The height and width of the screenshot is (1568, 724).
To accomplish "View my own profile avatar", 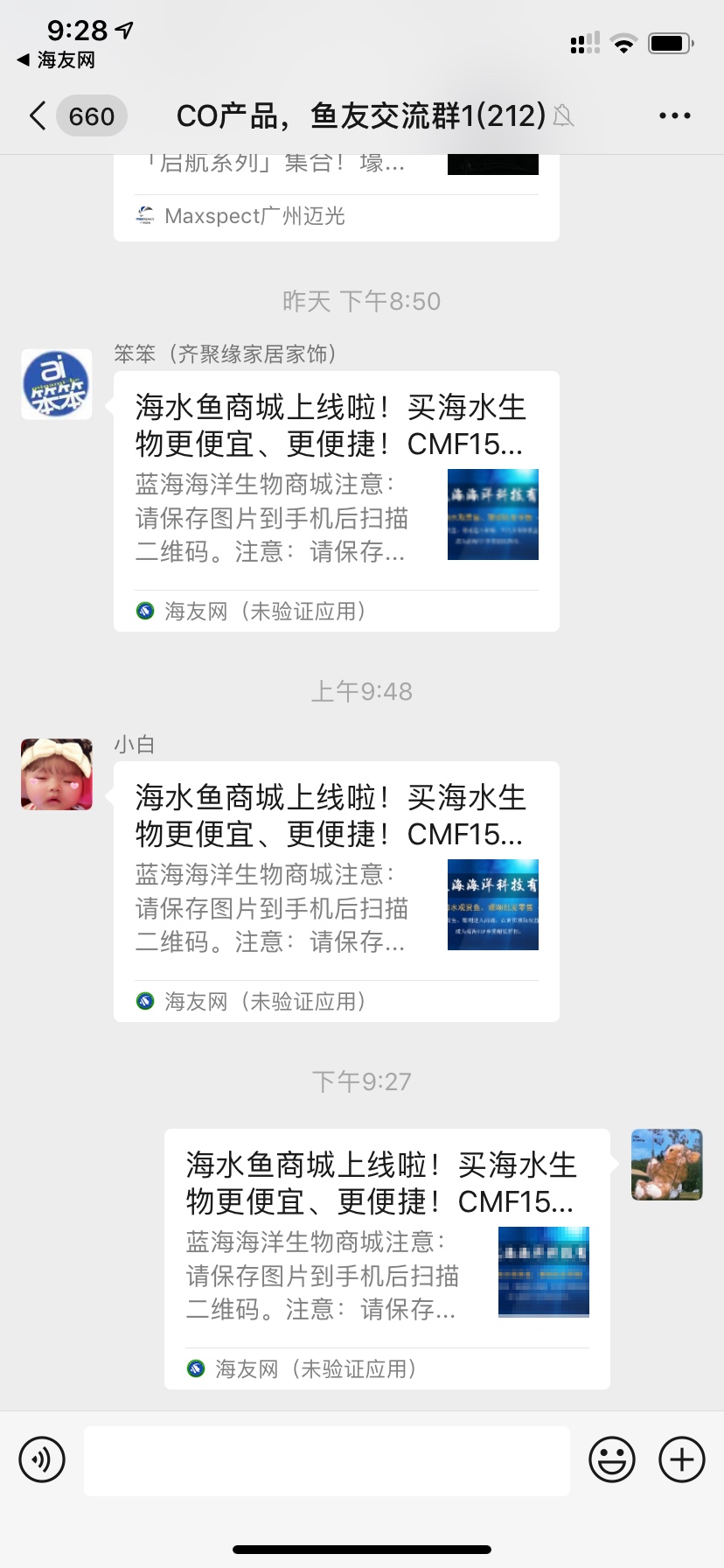I will tap(667, 1165).
